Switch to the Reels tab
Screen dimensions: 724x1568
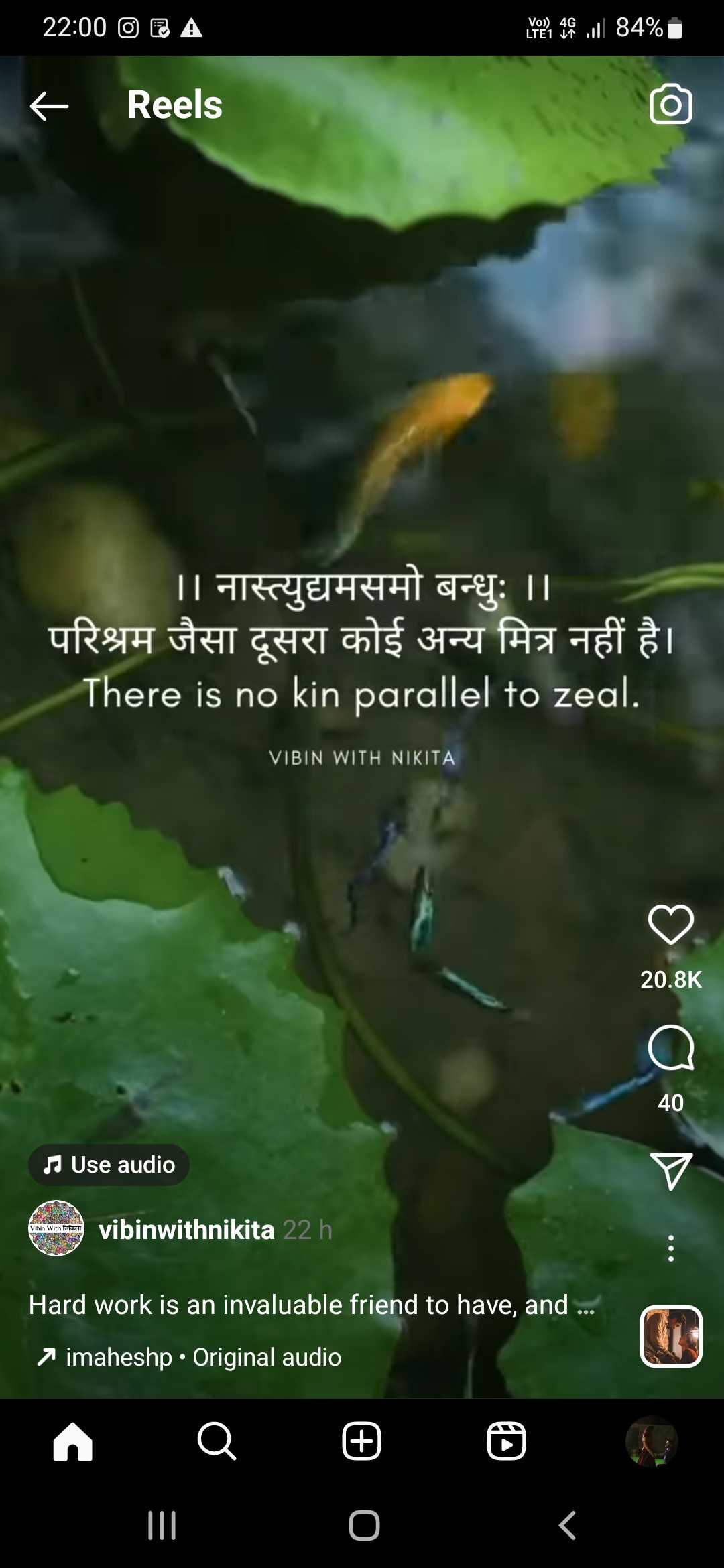tap(506, 1441)
